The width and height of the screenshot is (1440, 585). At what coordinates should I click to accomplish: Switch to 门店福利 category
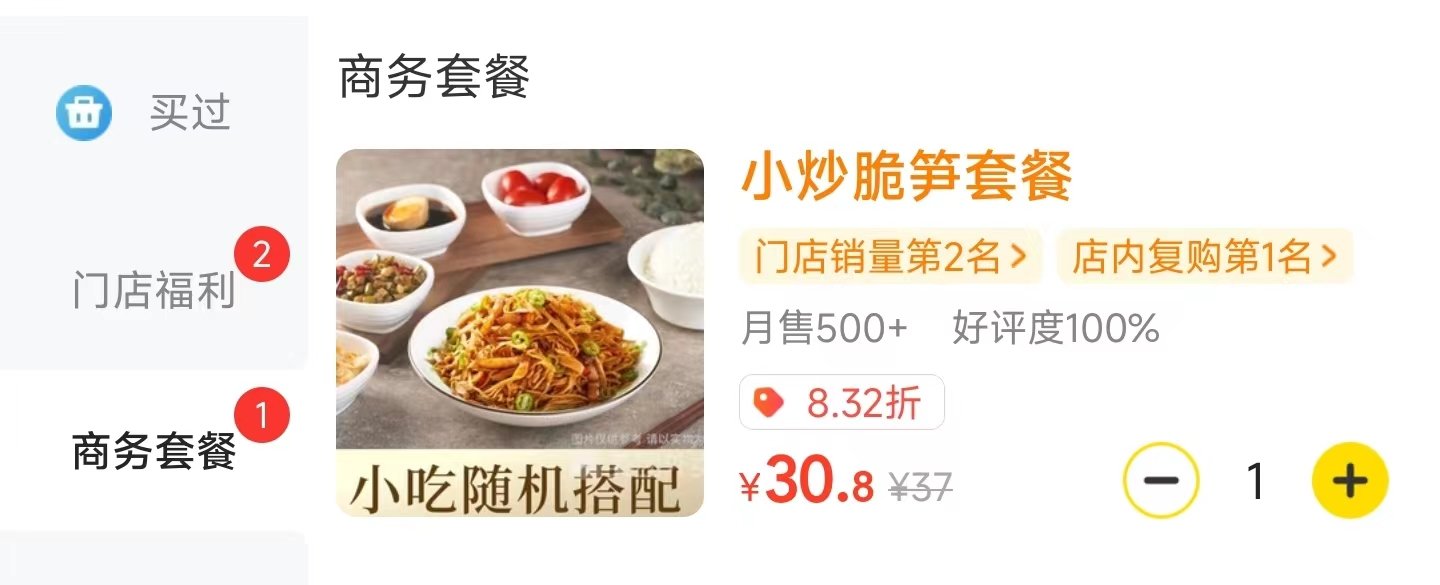[x=155, y=290]
